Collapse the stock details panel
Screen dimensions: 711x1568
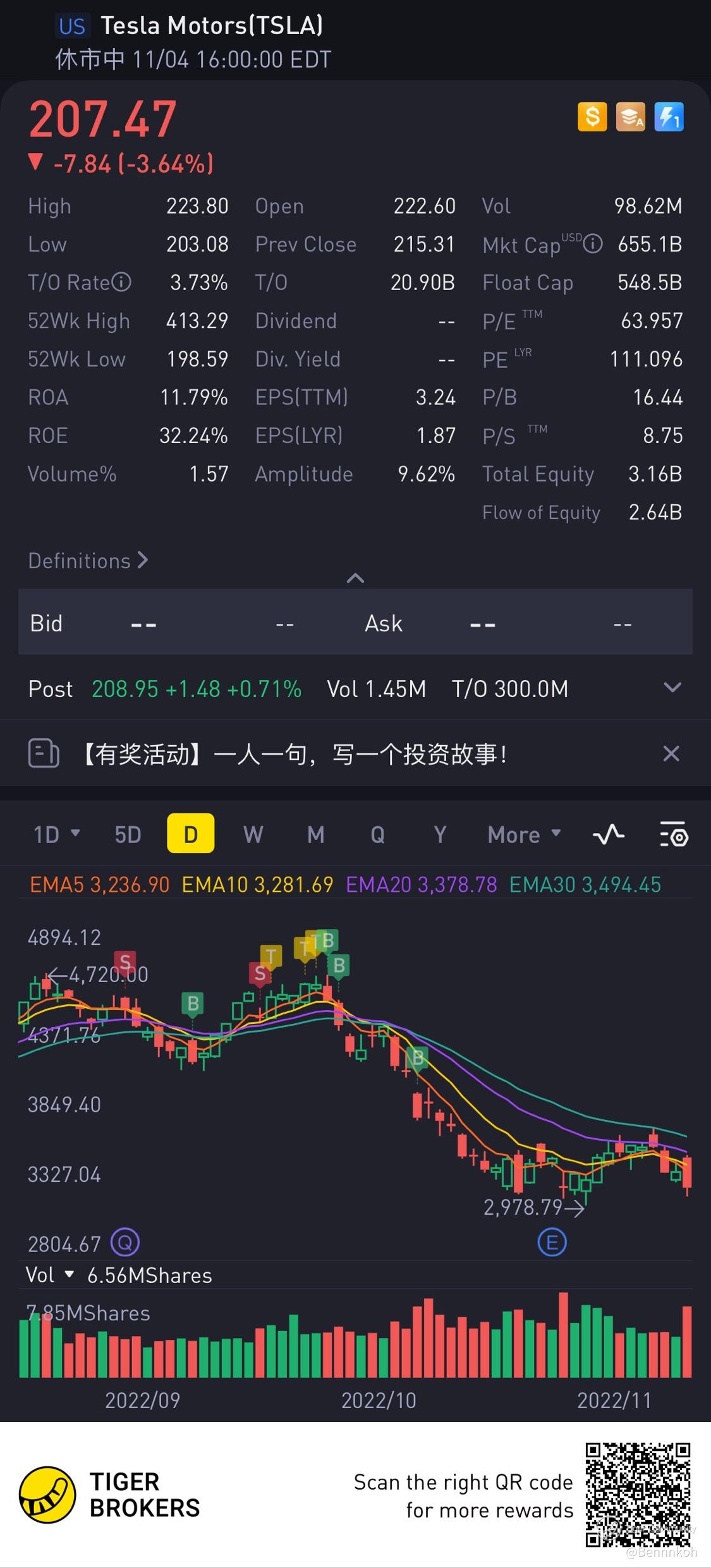(x=355, y=578)
